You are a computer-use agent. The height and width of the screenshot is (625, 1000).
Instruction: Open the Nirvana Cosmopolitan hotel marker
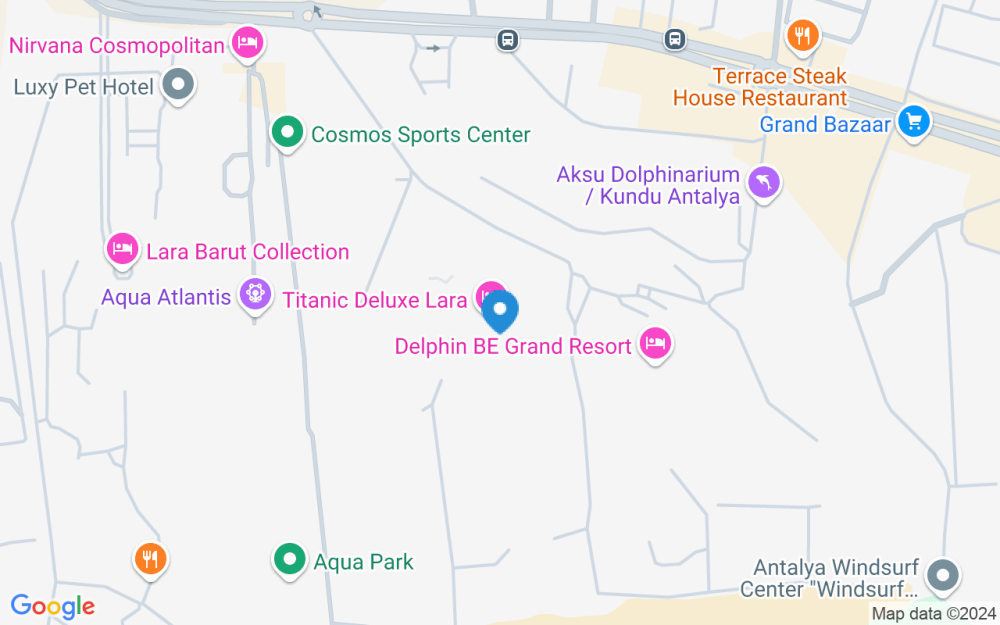click(x=246, y=43)
